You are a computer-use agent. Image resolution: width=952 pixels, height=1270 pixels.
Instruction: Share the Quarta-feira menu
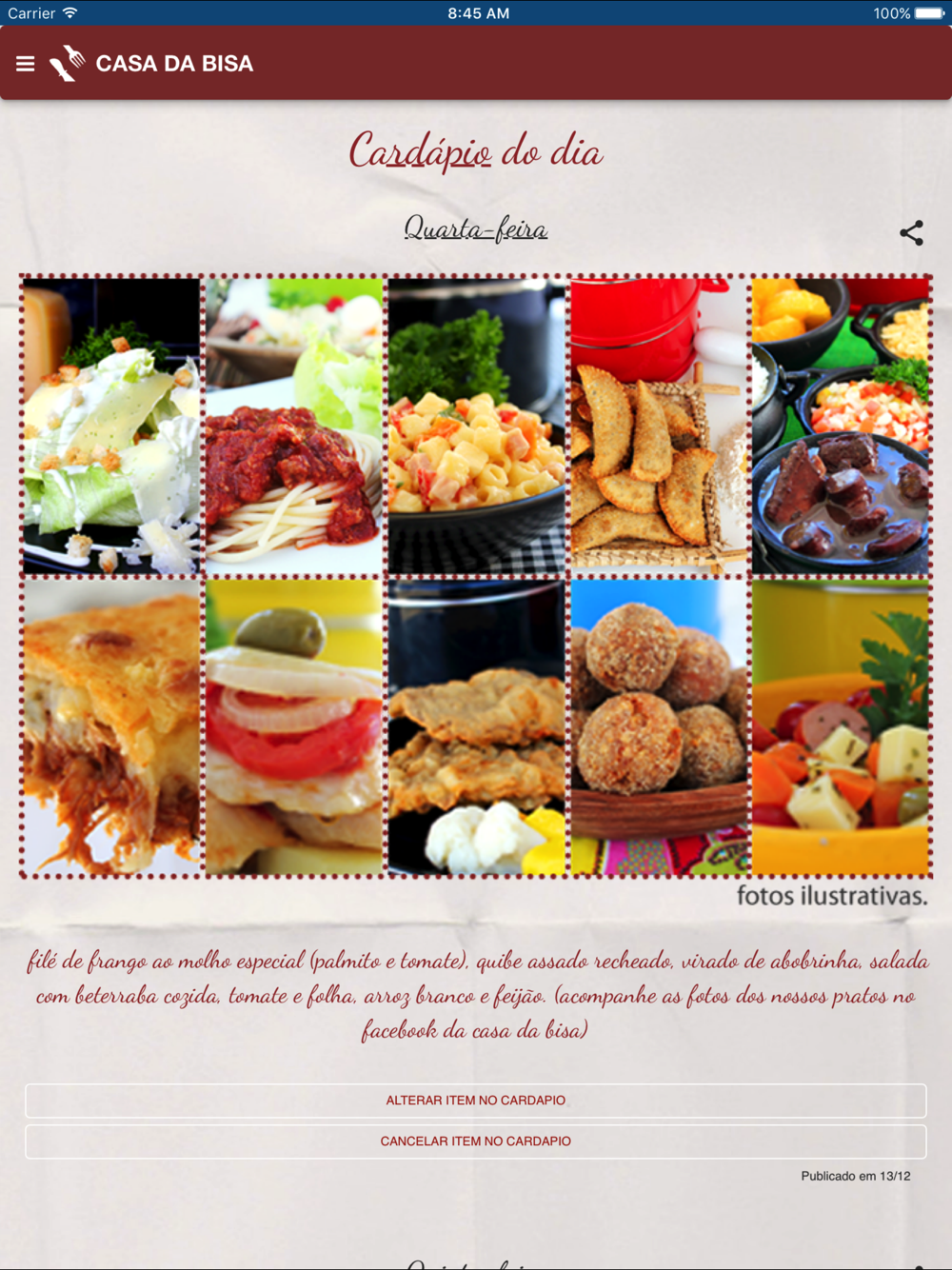pyautogui.click(x=911, y=233)
